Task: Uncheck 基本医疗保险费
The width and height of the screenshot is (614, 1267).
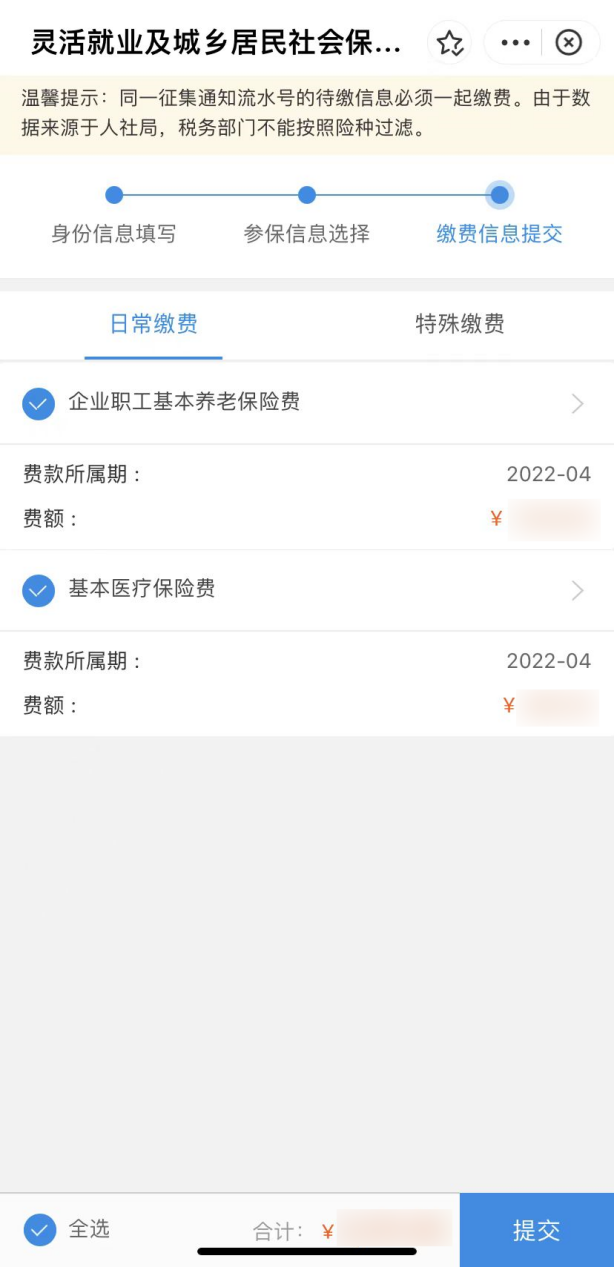Action: pyautogui.click(x=38, y=590)
